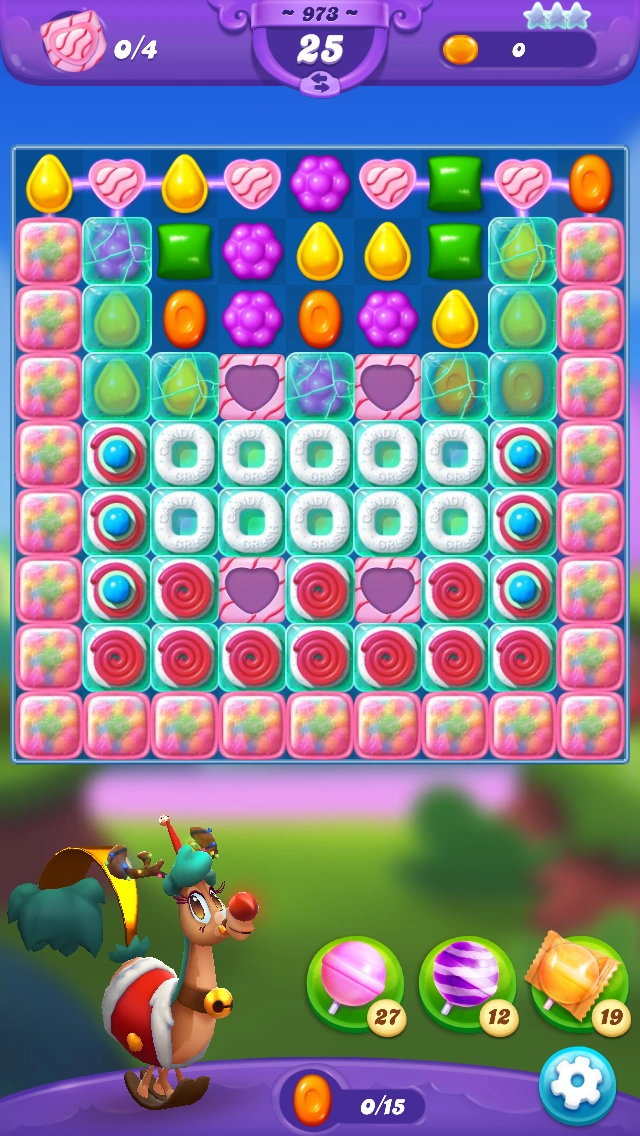Tap the swap arrows under the moves counter
Viewport: 640px width, 1136px height.
pyautogui.click(x=320, y=84)
